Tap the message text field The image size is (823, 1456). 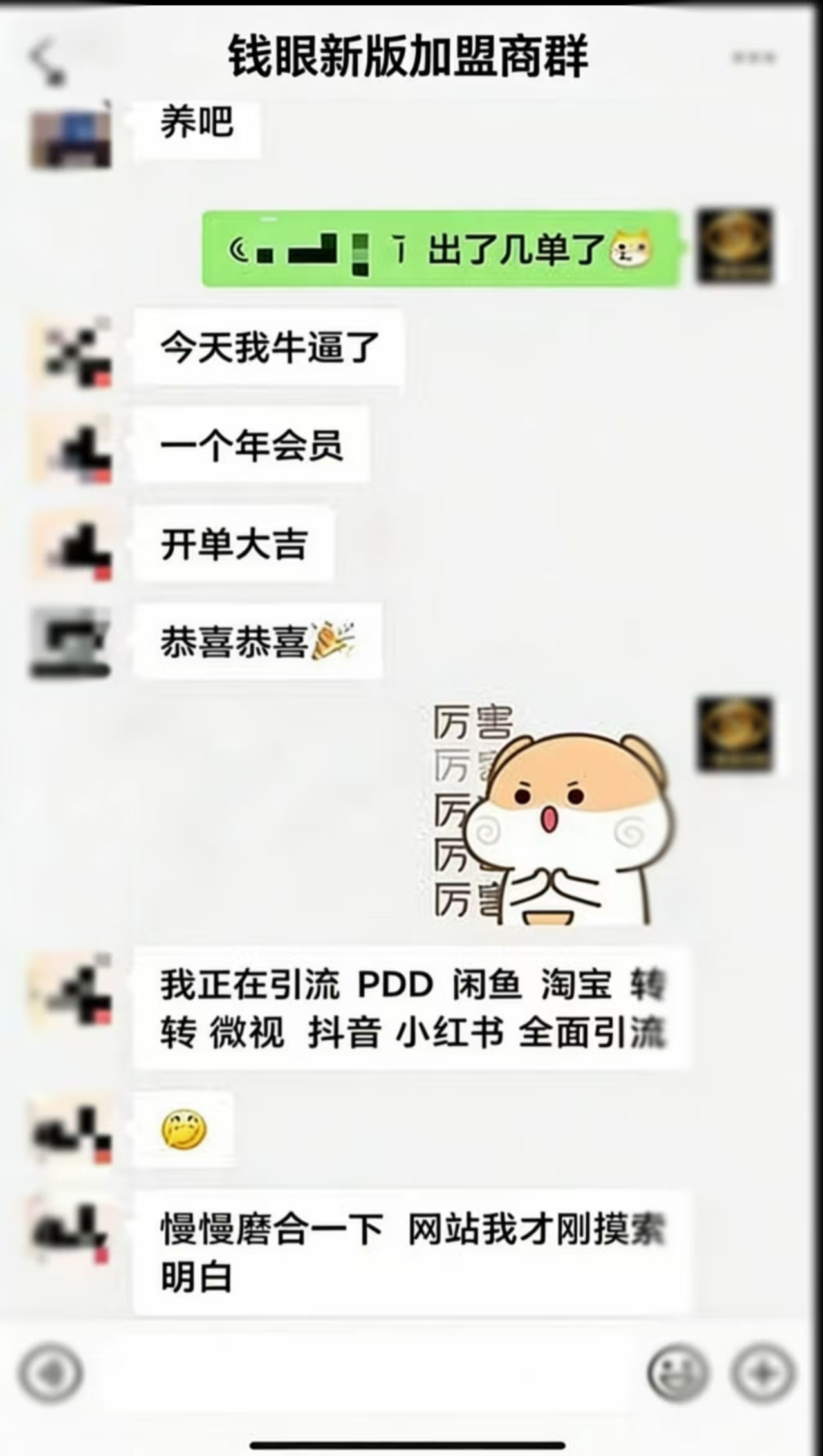(x=364, y=1373)
